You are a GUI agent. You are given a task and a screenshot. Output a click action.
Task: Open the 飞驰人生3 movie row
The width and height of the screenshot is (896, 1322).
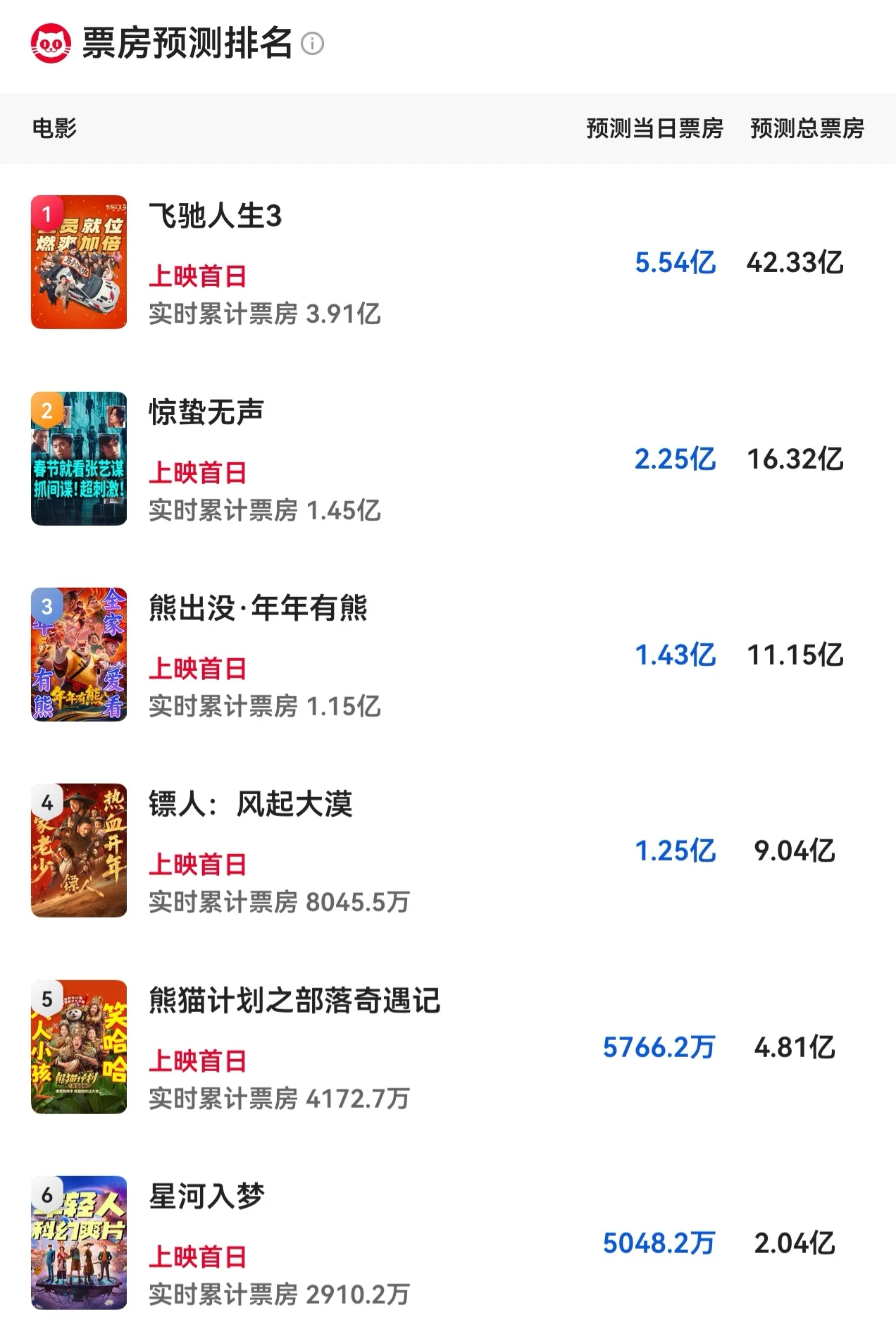(215, 216)
